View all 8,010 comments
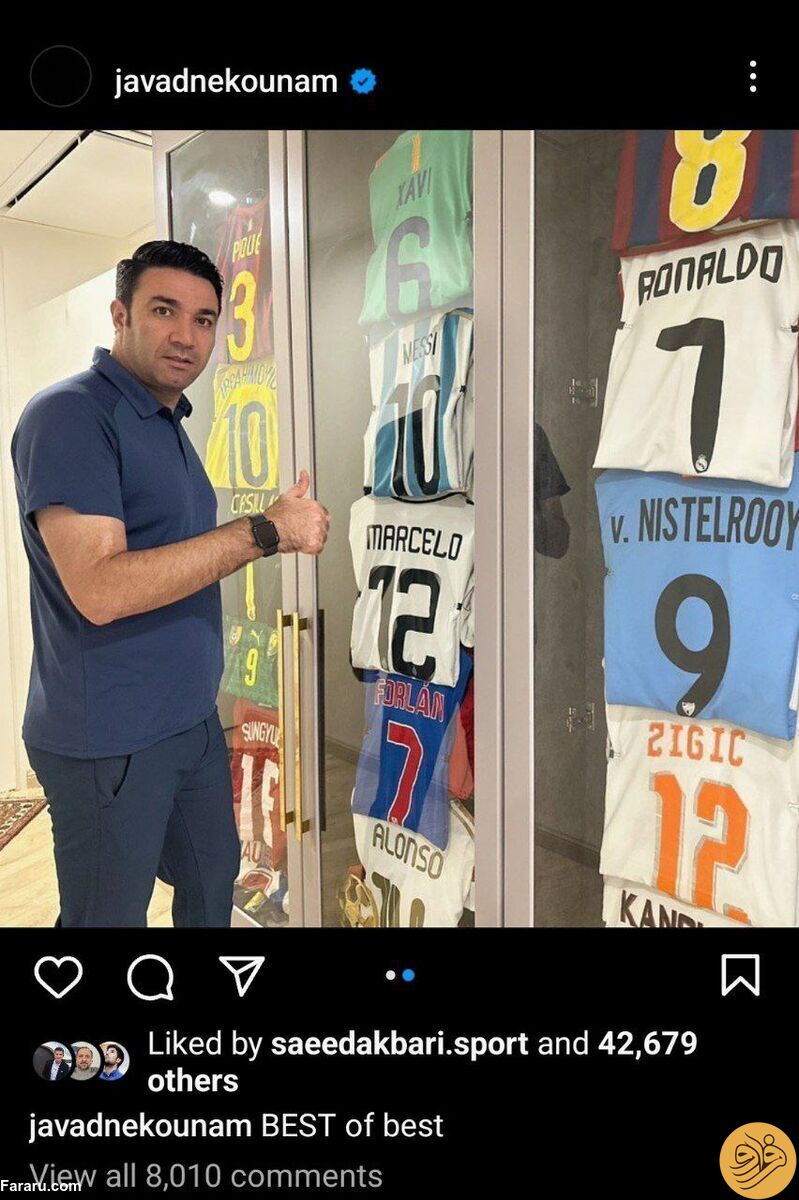Image resolution: width=799 pixels, height=1200 pixels. [206, 1175]
